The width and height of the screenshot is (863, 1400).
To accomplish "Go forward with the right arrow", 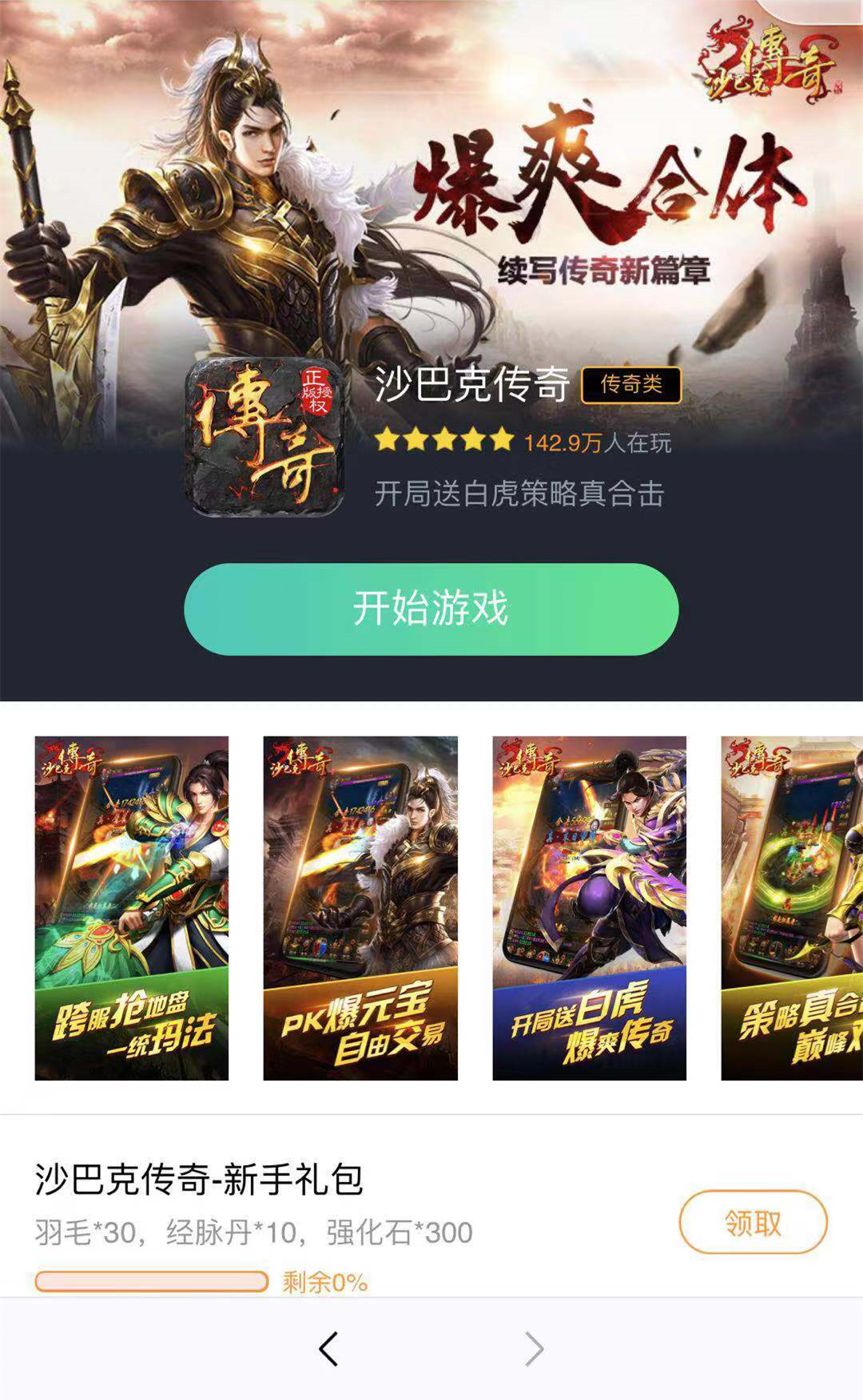I will point(534,1350).
